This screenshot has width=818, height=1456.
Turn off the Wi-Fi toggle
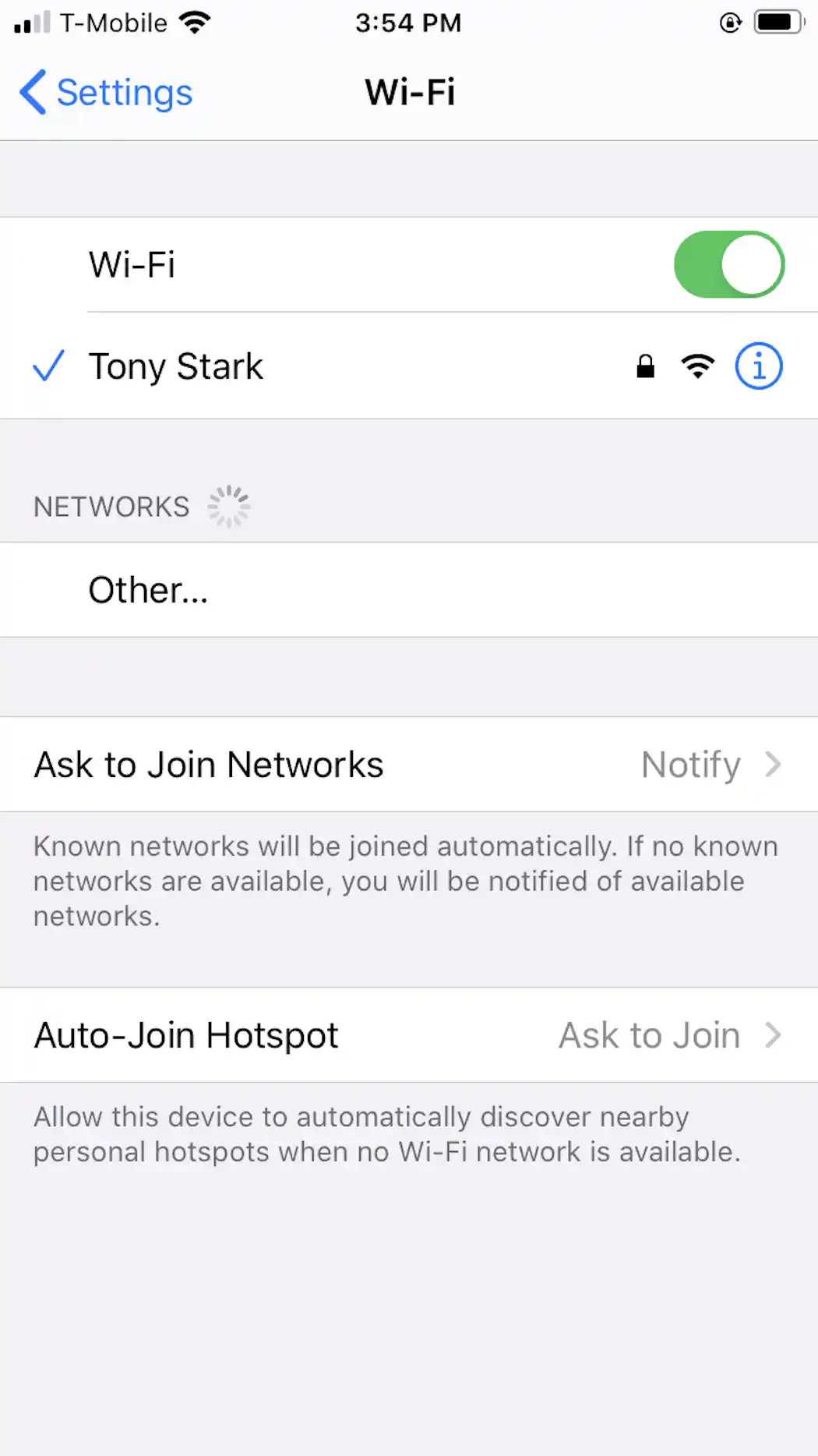point(729,264)
